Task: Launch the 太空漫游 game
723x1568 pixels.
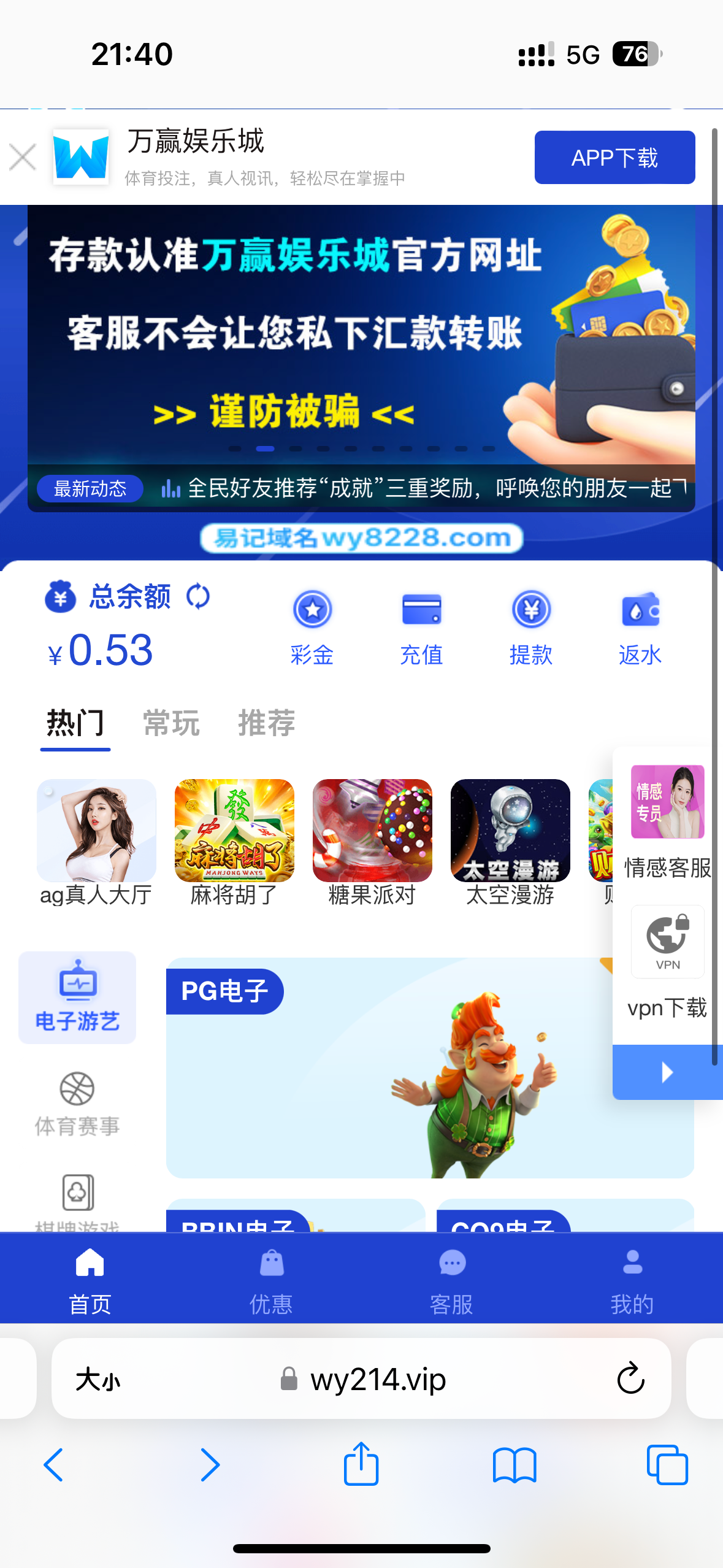Action: coord(510,842)
